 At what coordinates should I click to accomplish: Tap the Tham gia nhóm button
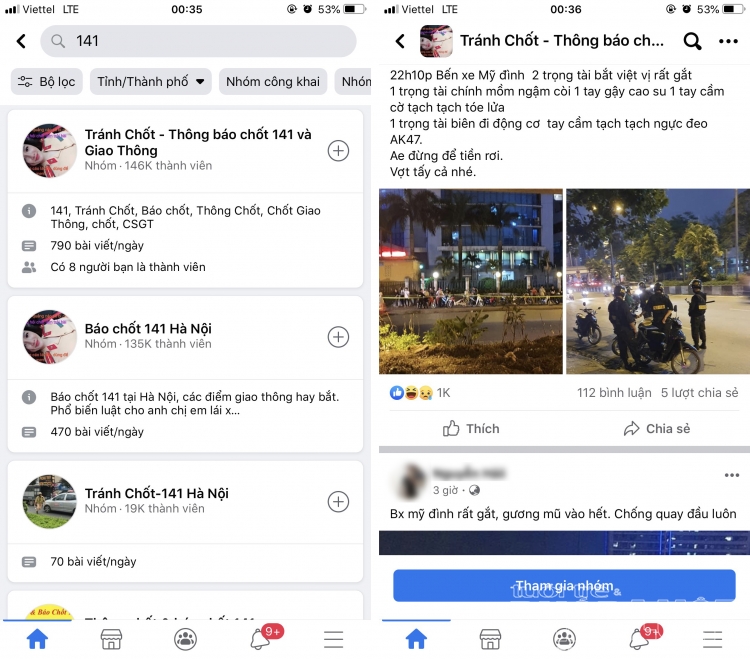tap(564, 585)
